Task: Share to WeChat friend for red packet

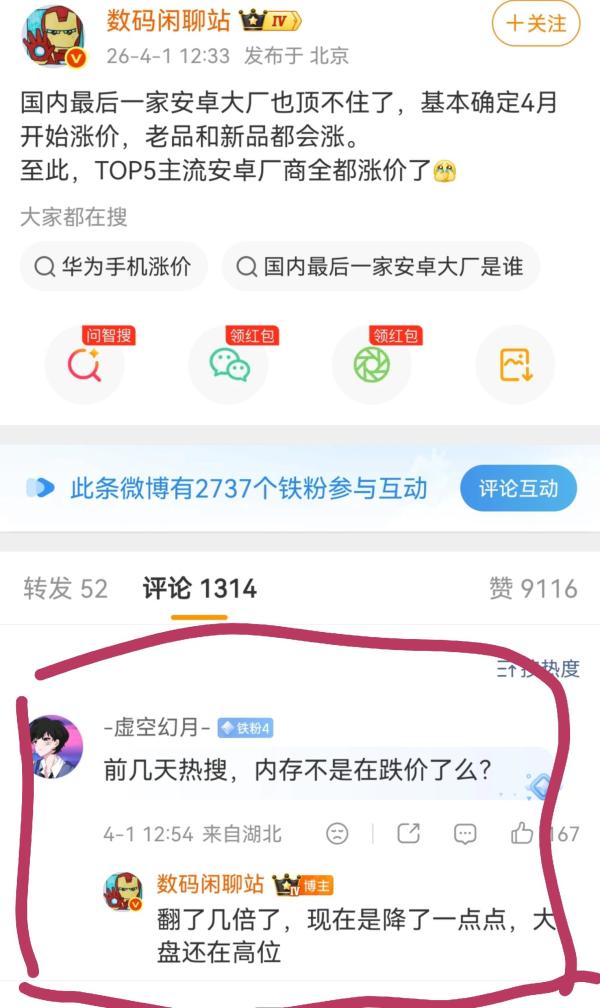Action: [x=229, y=365]
